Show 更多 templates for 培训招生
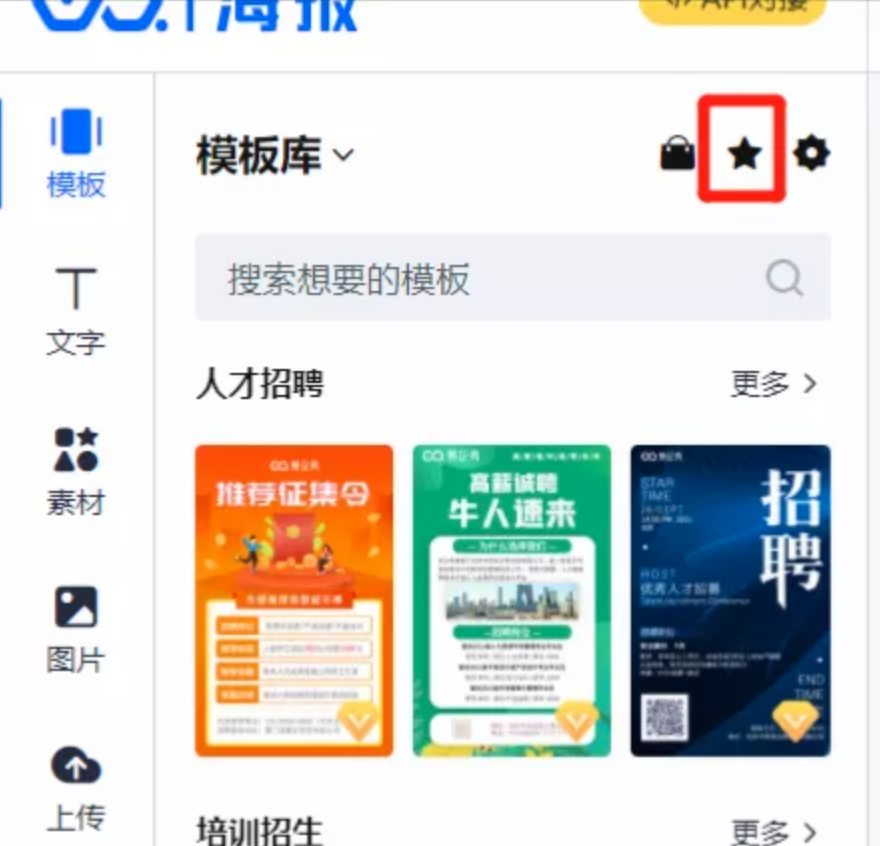880x846 pixels. point(774,832)
